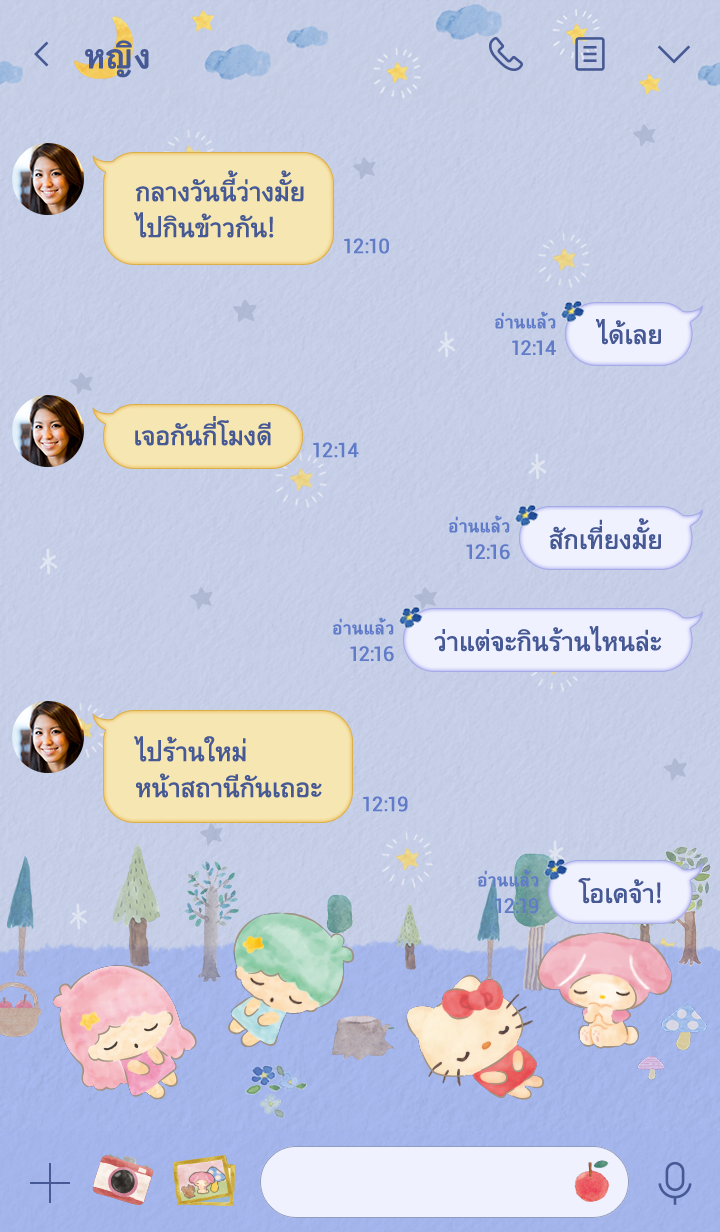Open the photo gallery picker

pos(204,1181)
